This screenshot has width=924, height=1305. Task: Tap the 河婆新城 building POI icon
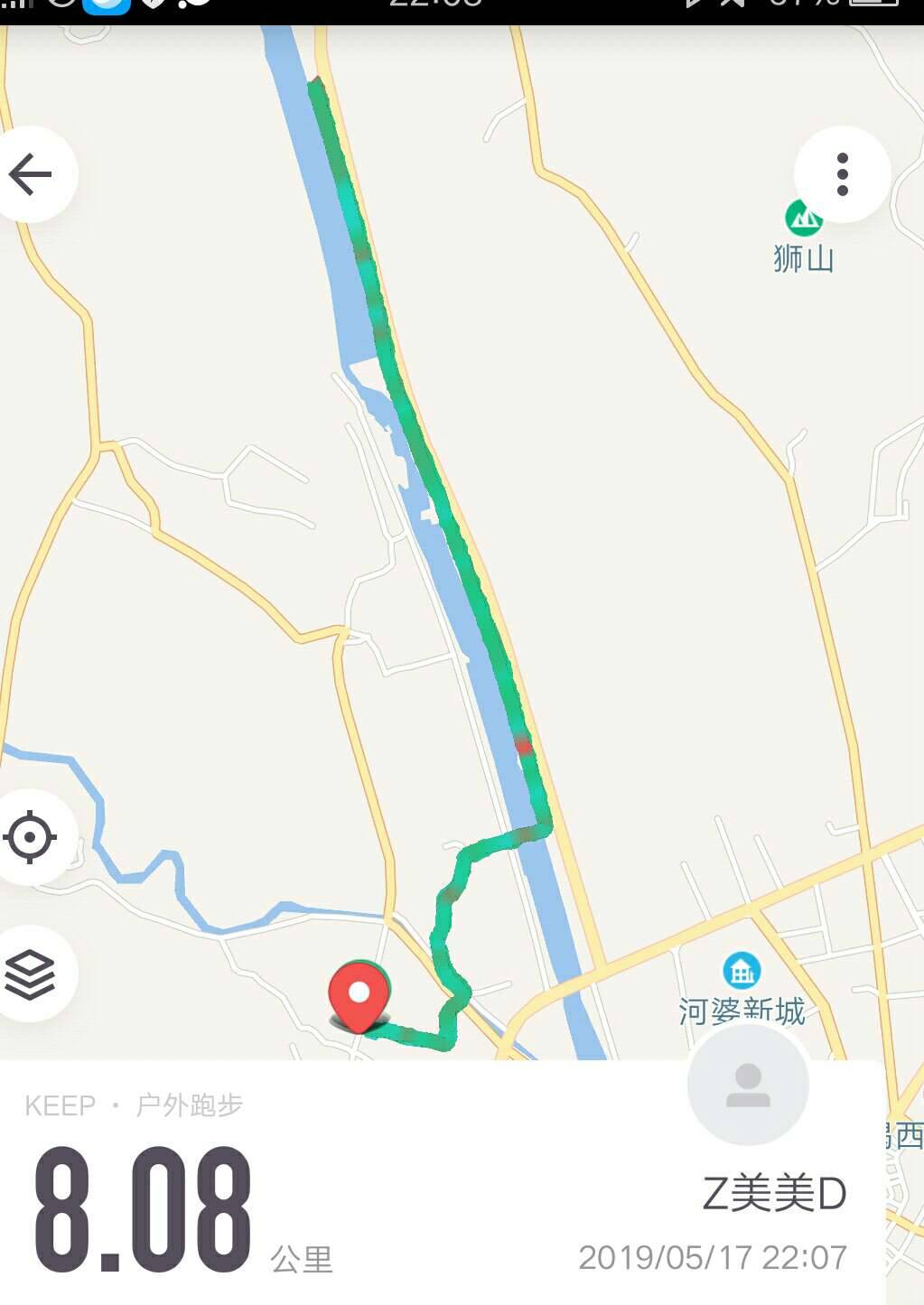click(741, 971)
